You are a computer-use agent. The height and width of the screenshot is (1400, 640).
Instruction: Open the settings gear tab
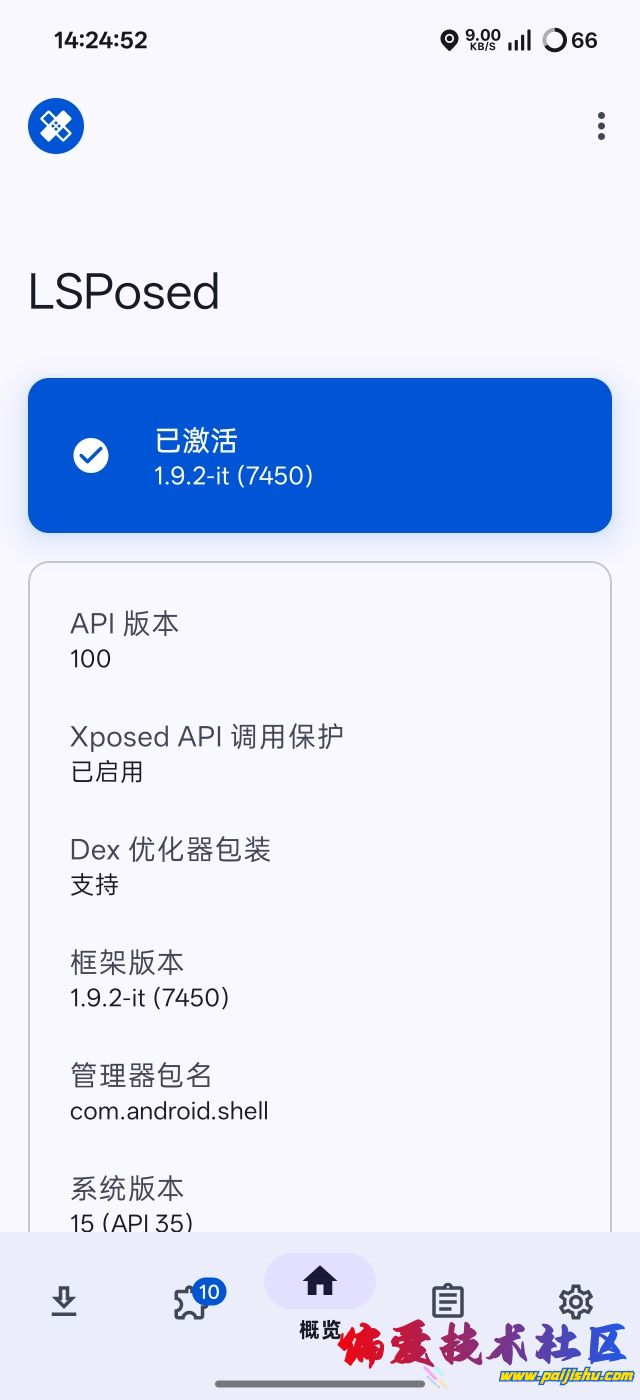(x=575, y=1301)
